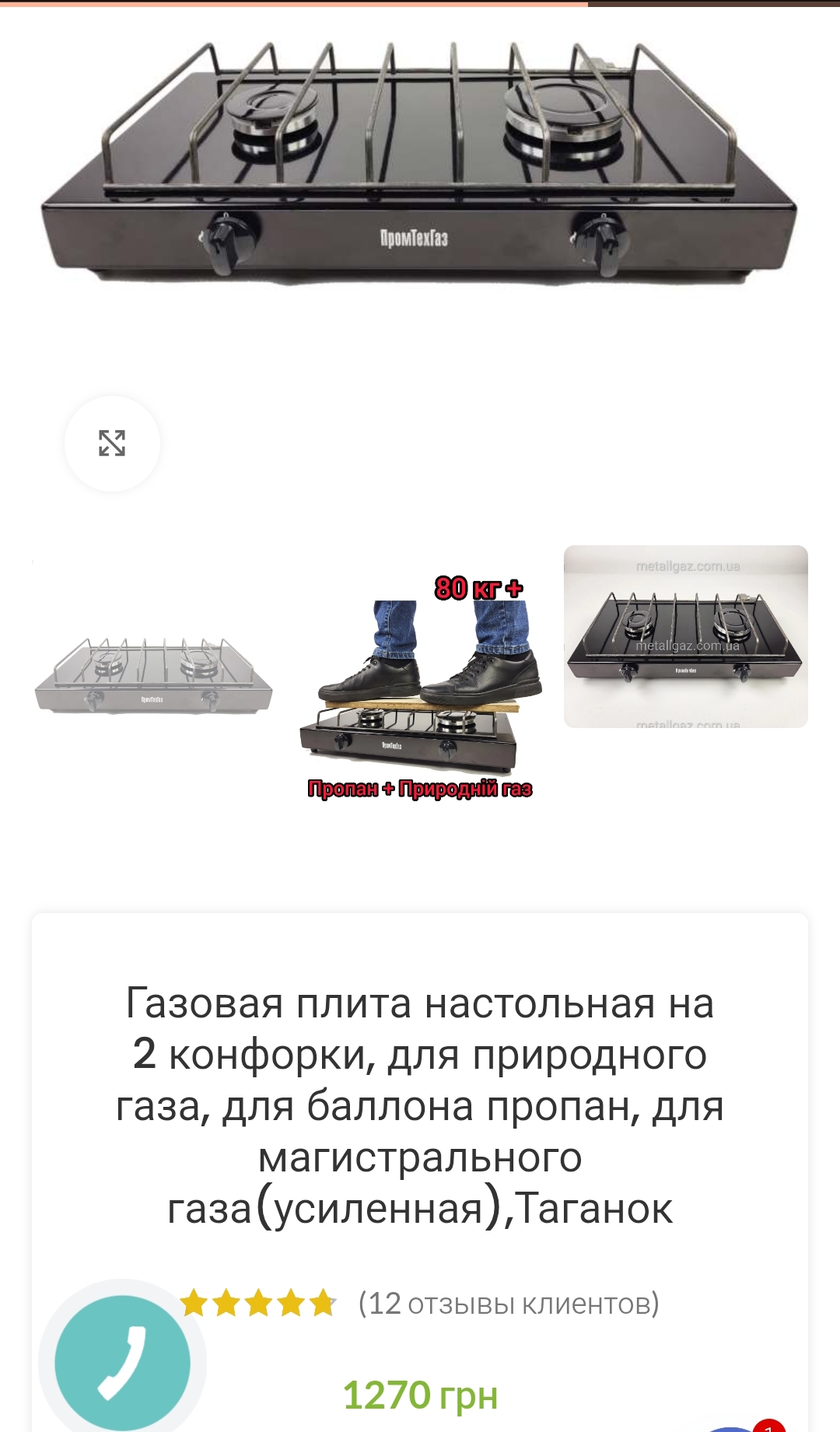
Task: Expand the product image to fullscreen
Action: [x=112, y=443]
